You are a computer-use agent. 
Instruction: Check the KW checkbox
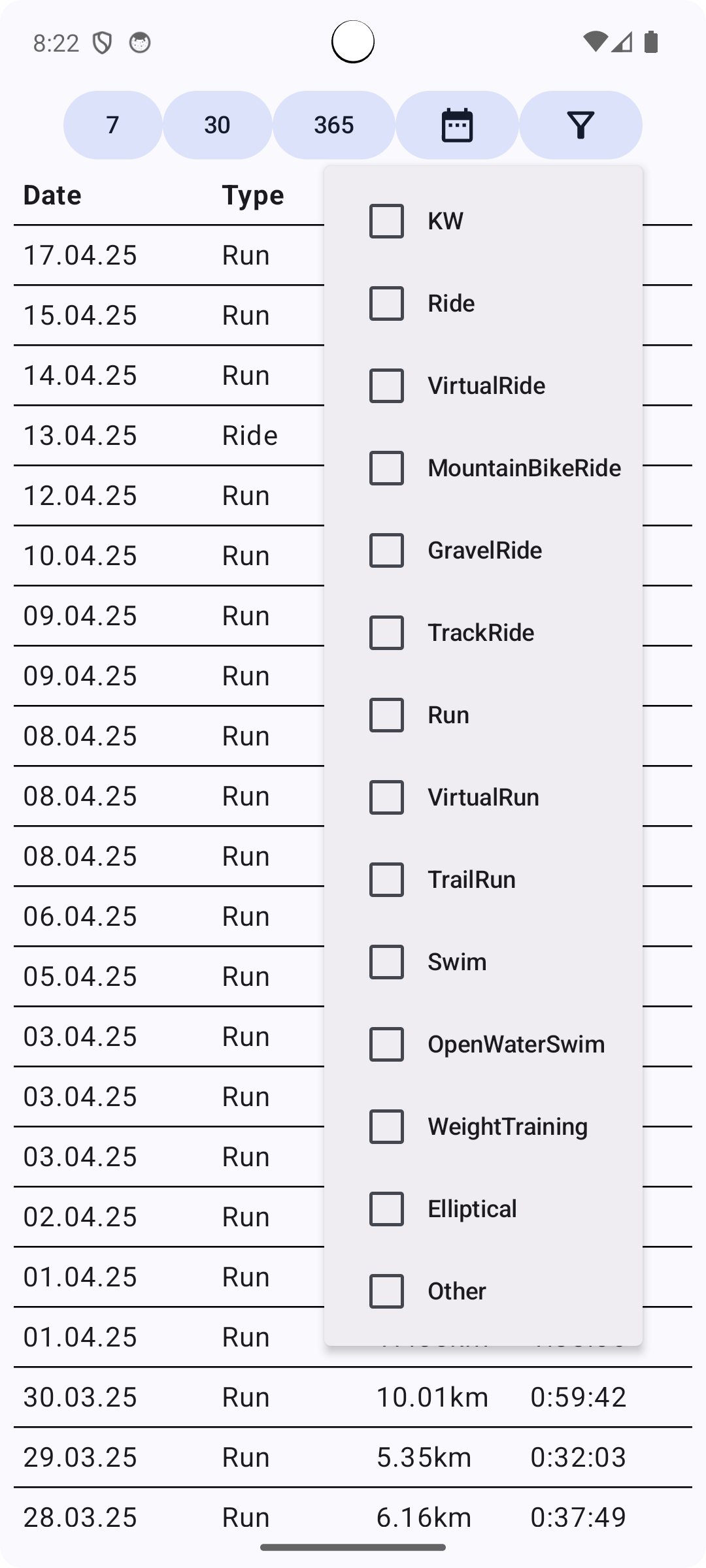[x=386, y=221]
